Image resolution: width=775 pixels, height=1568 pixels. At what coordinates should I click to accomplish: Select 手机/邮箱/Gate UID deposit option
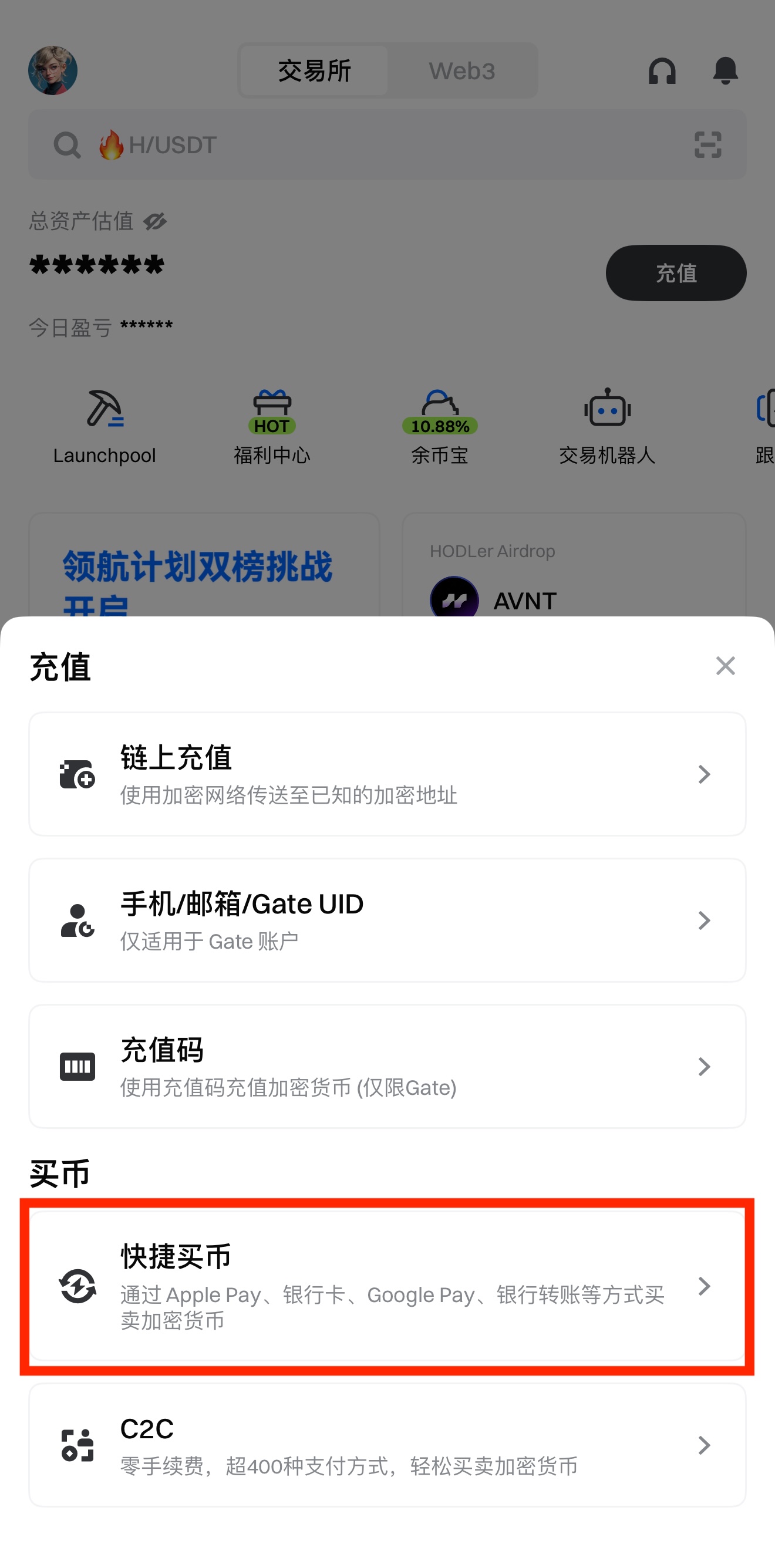click(x=387, y=920)
